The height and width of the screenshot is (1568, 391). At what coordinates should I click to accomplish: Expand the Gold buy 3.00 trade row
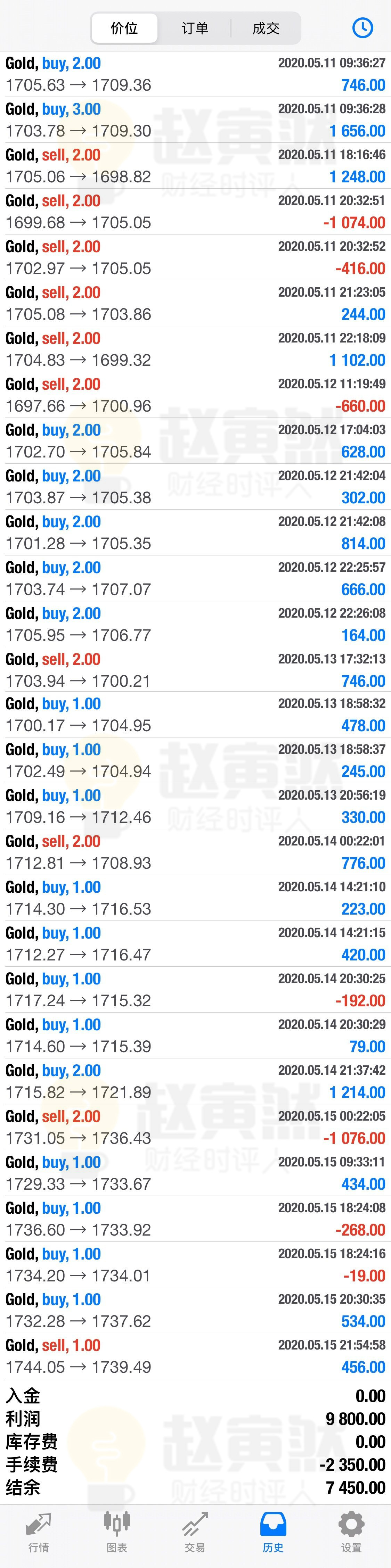(x=195, y=120)
